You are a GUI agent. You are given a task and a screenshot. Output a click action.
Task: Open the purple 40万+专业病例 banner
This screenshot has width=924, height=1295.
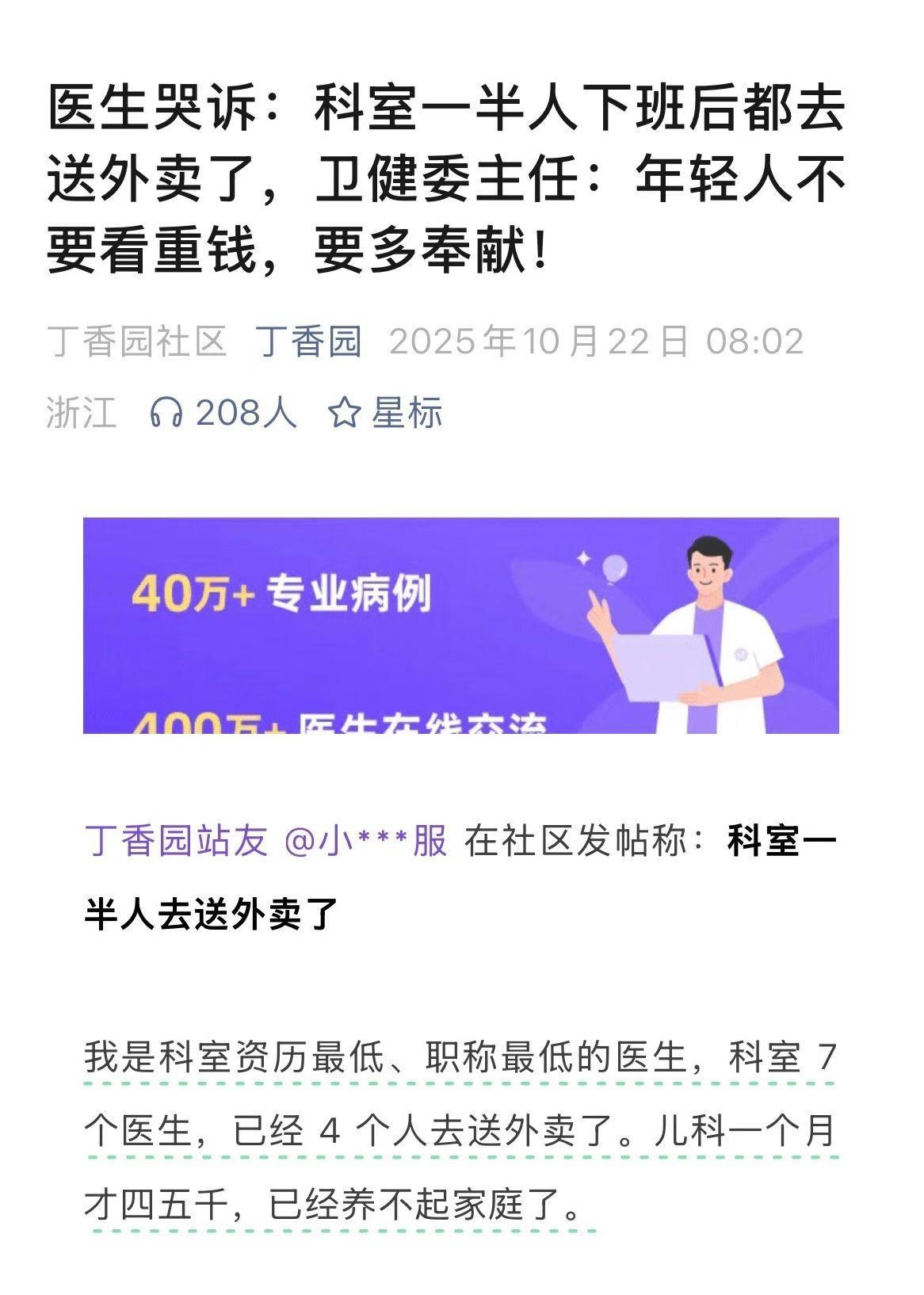[x=460, y=625]
